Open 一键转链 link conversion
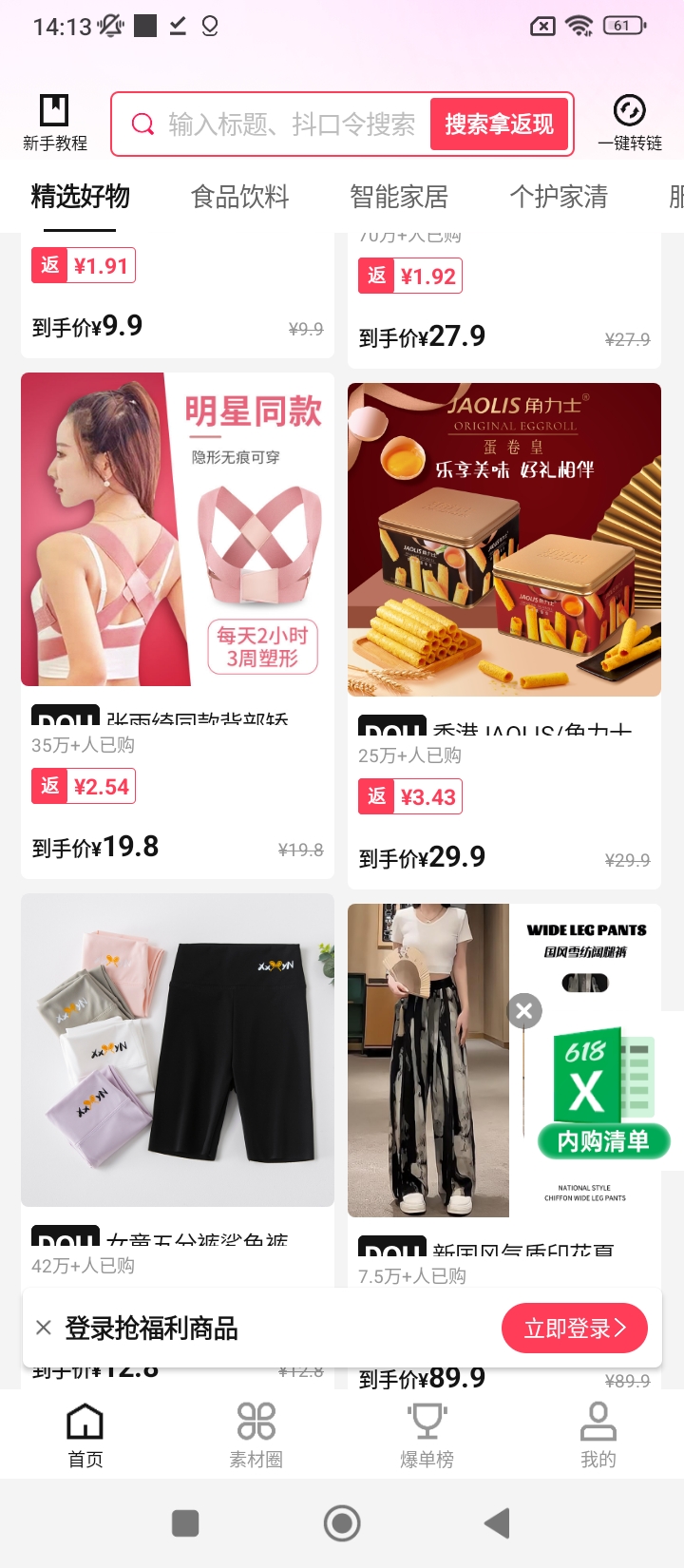This screenshot has width=684, height=1568. tap(629, 123)
